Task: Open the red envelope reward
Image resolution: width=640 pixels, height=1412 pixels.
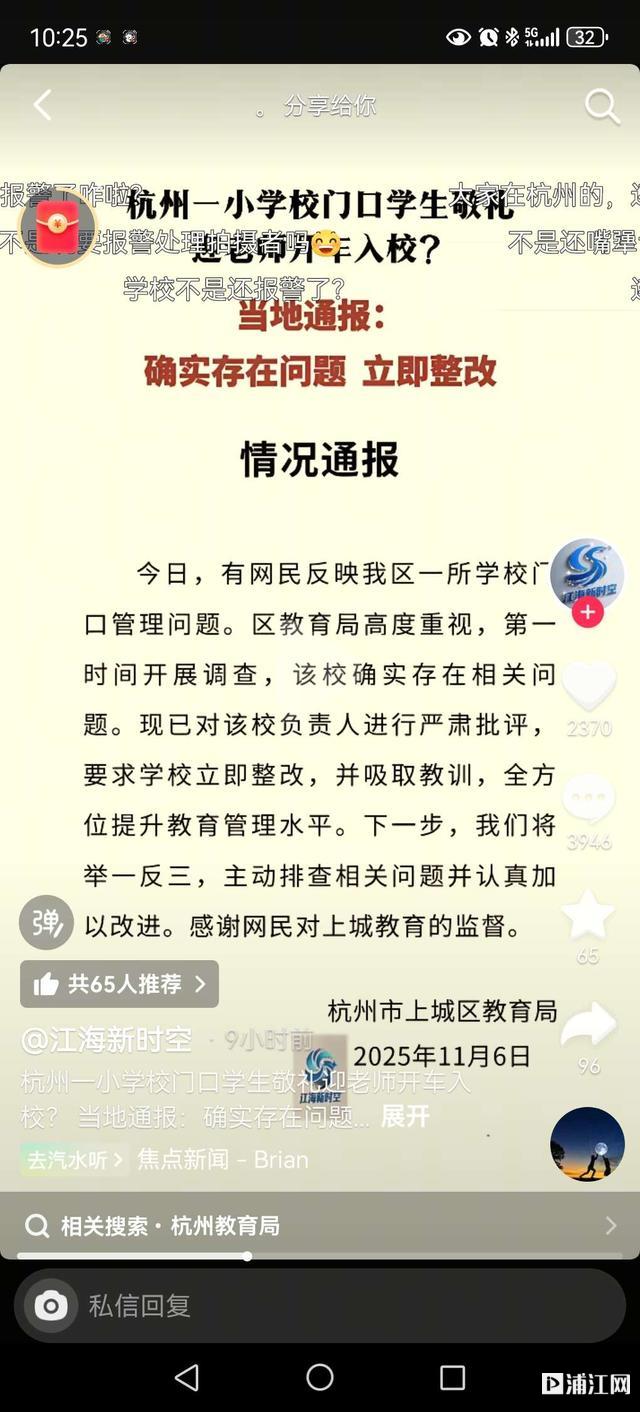Action: pyautogui.click(x=57, y=229)
